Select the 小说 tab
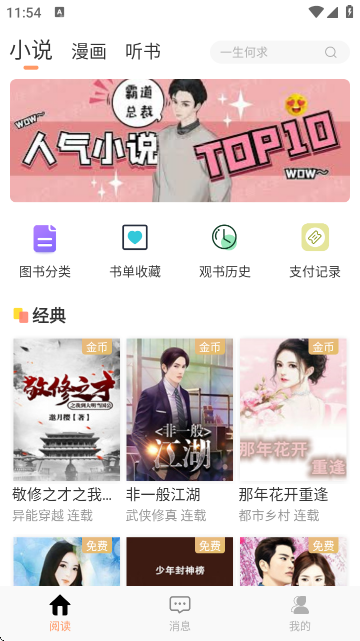Viewport: 360px width, 641px height. (x=31, y=51)
